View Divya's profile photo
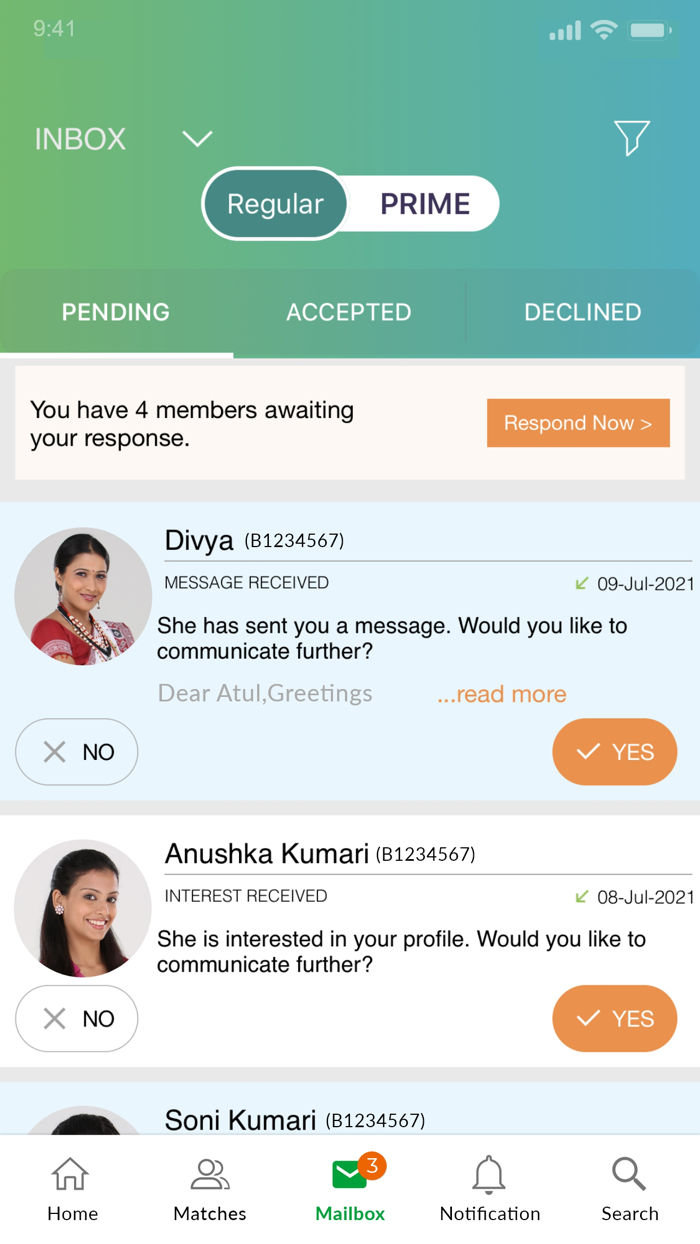Image resolution: width=700 pixels, height=1244 pixels. point(83,597)
